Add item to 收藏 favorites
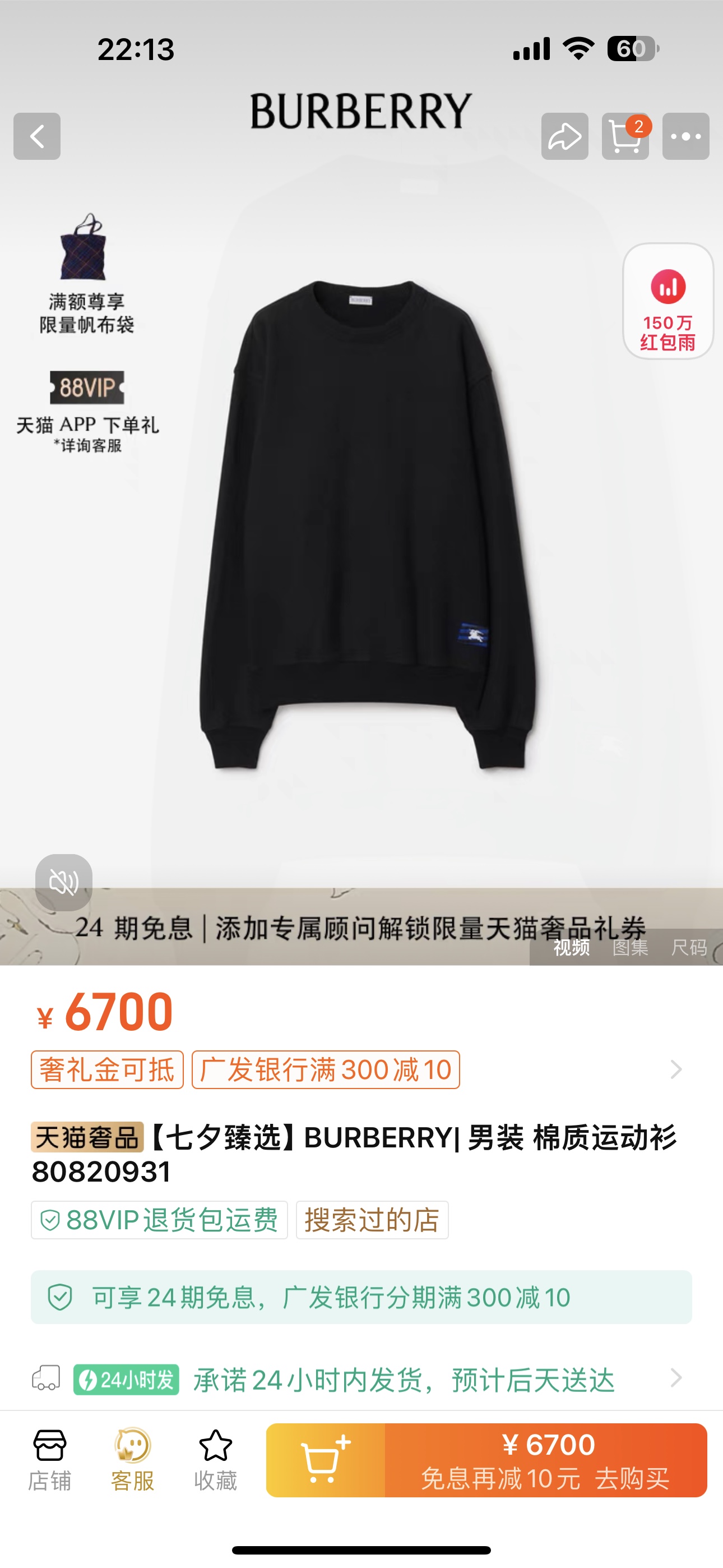The image size is (723, 1568). [215, 1460]
